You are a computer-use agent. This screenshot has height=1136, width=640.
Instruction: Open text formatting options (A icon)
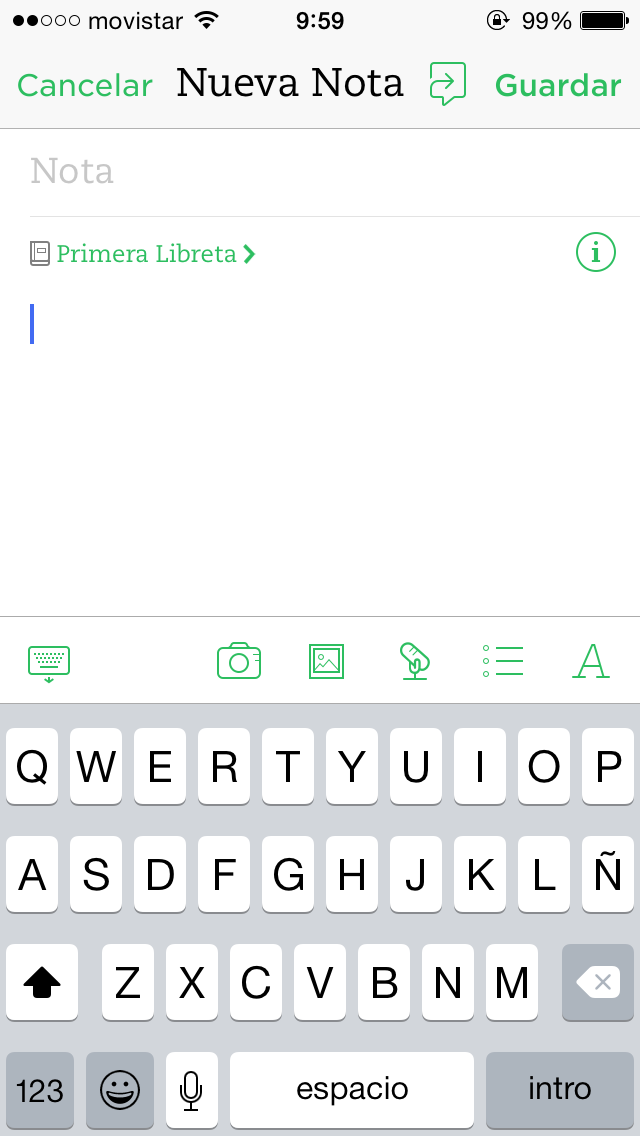coord(591,661)
